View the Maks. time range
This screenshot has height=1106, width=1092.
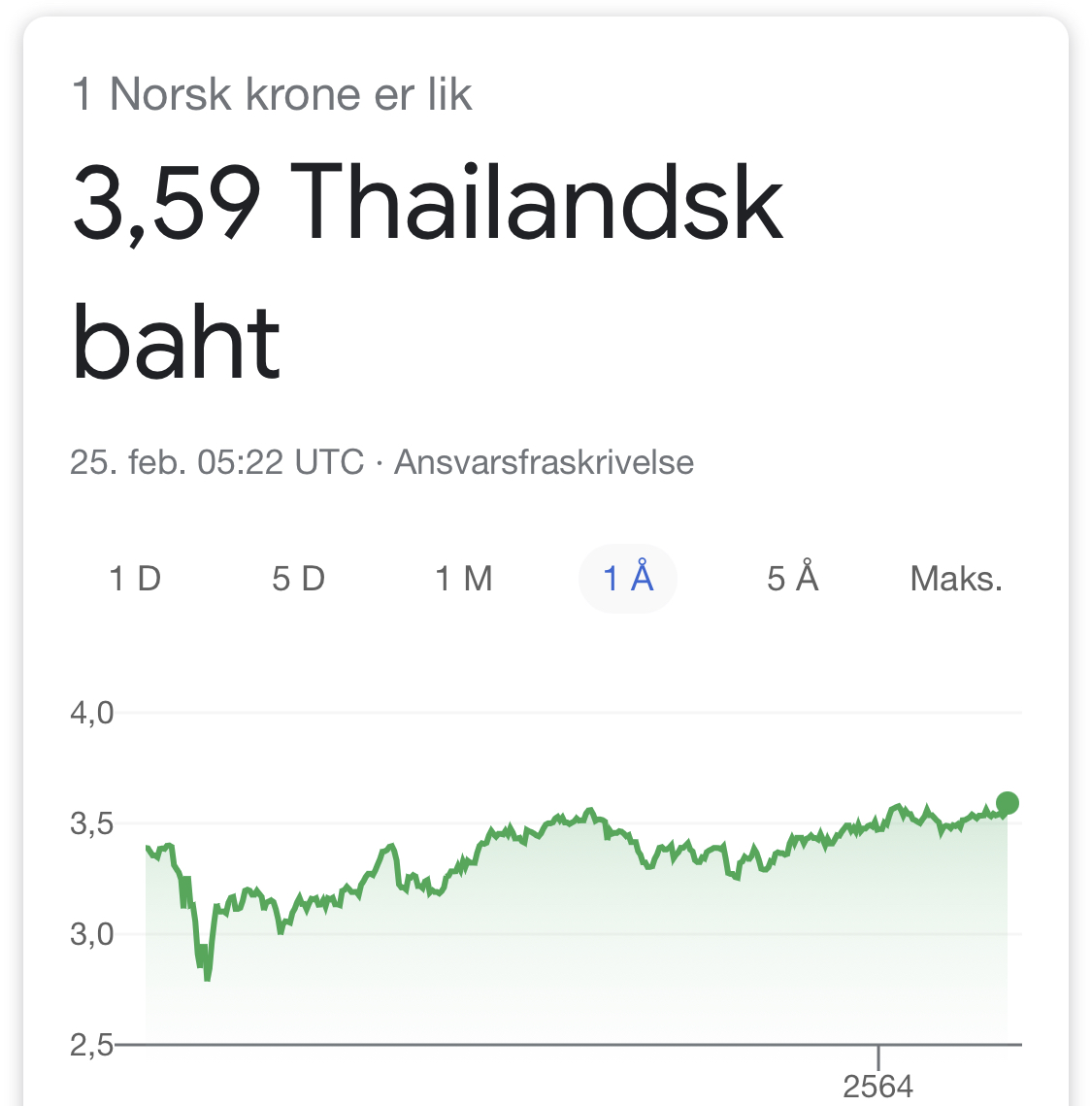(955, 579)
